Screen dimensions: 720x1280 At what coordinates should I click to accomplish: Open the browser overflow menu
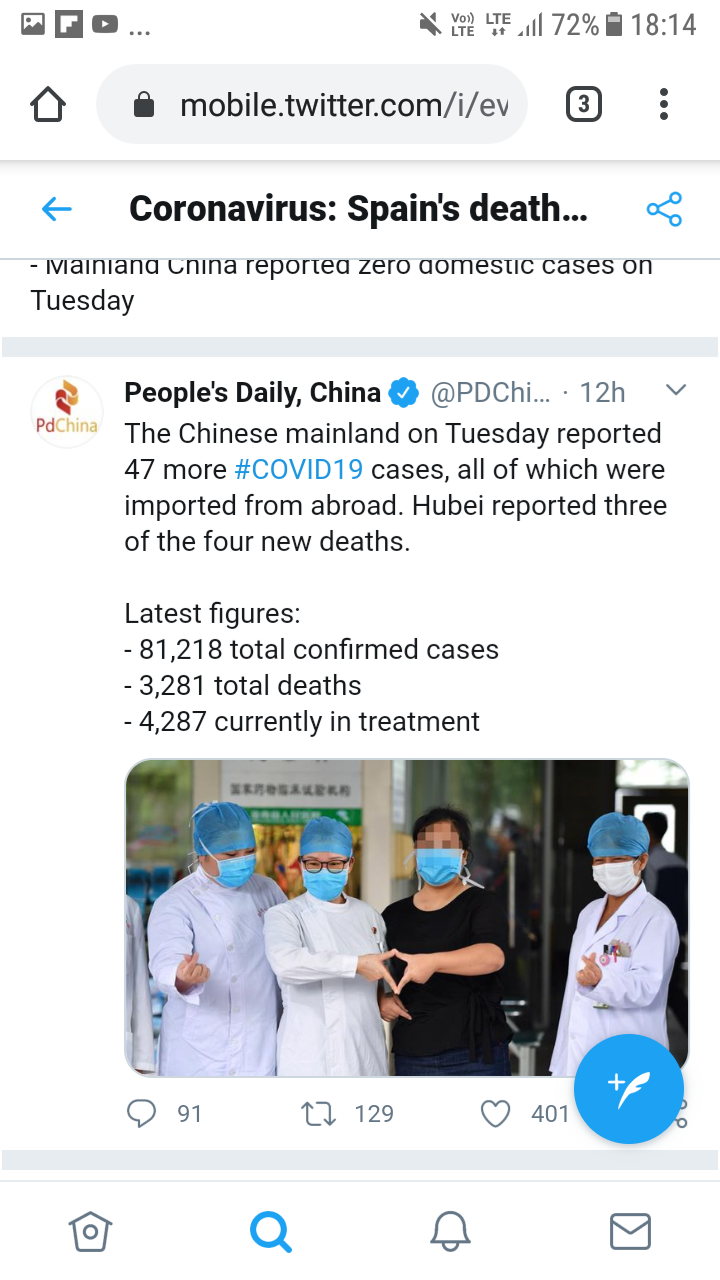point(664,104)
